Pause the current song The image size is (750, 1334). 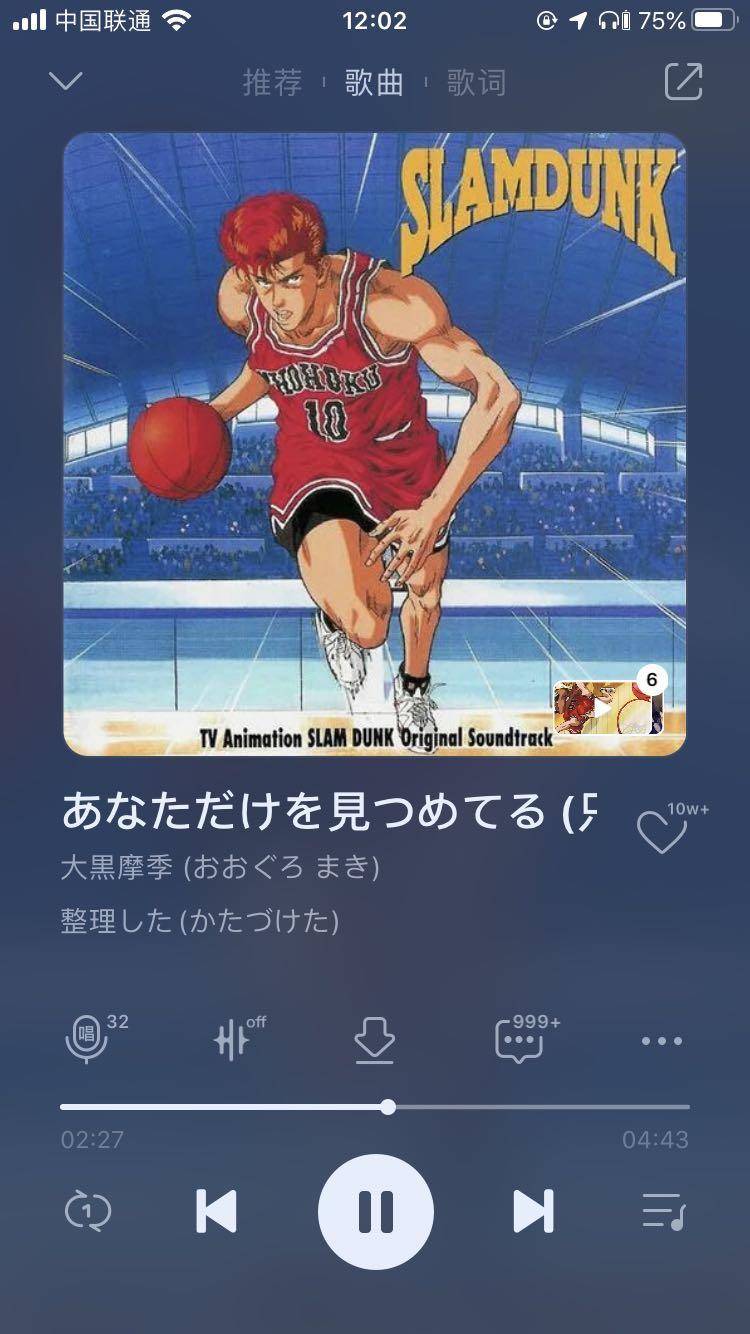pyautogui.click(x=375, y=1212)
